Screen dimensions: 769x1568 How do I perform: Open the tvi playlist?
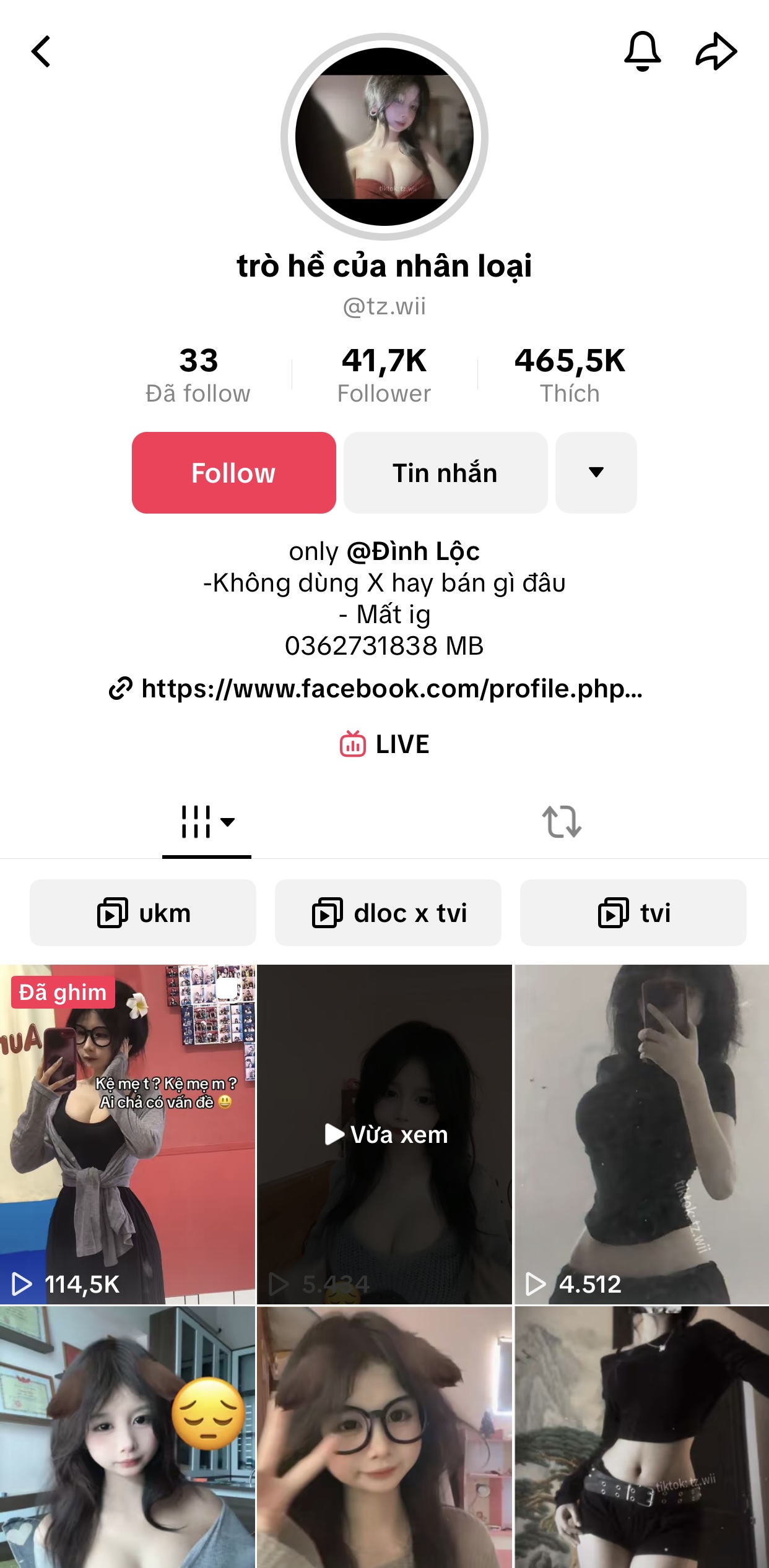(633, 913)
